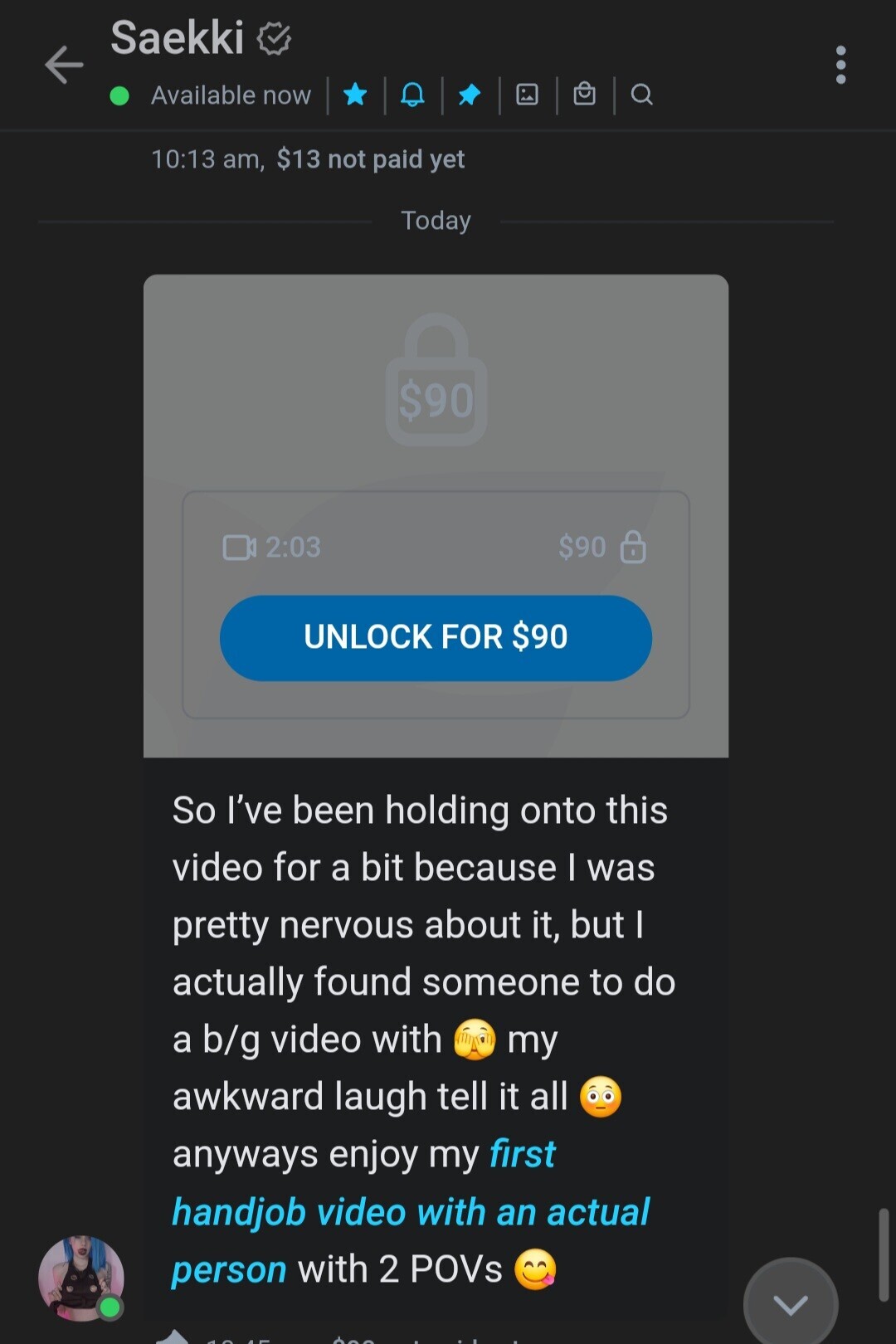Toggle the pin chat icon

(x=470, y=95)
